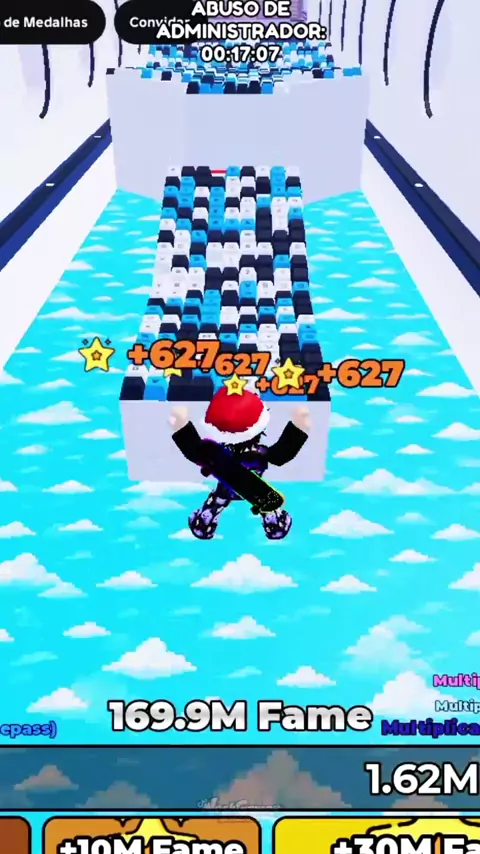480x854 pixels.
Task: Select the +30M Fame reward card
Action: coord(377,835)
